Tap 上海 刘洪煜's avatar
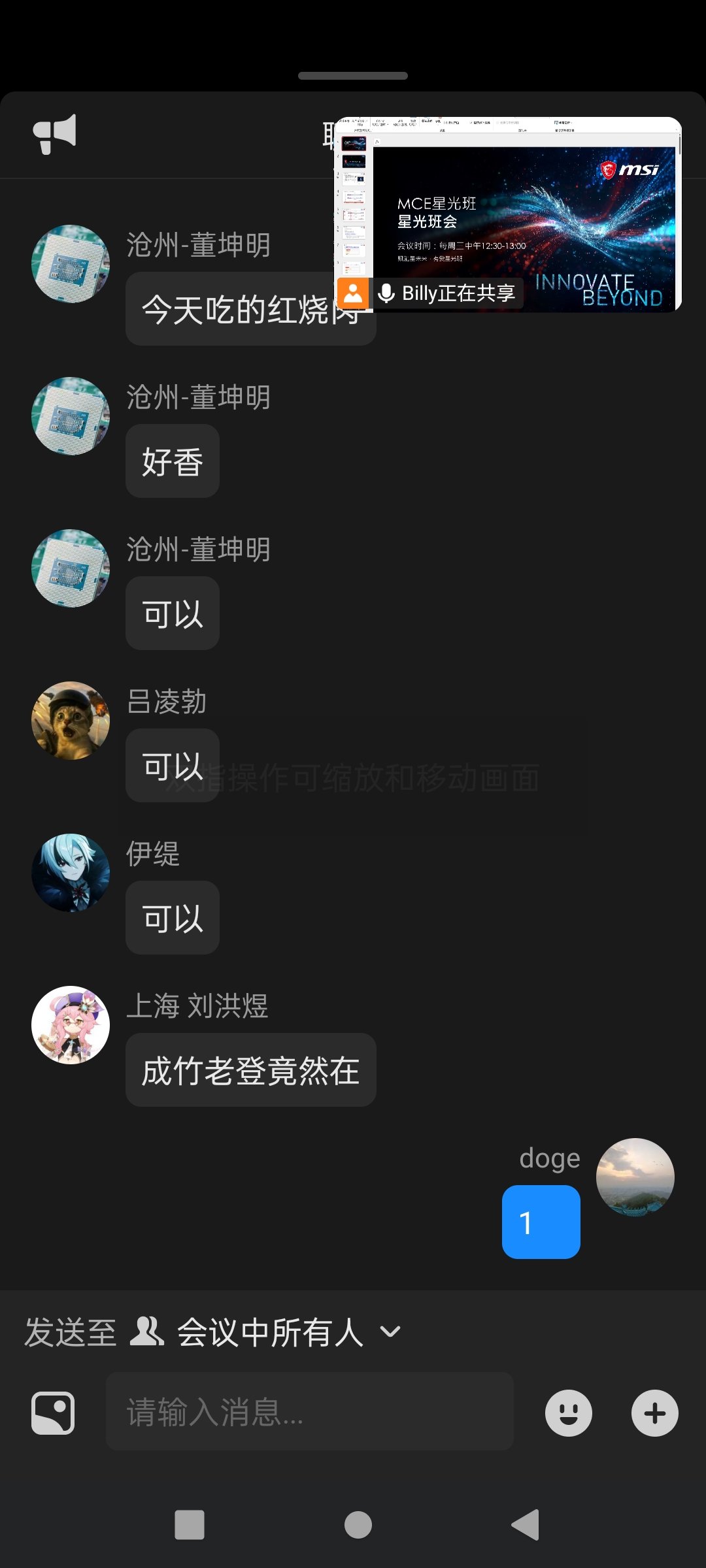This screenshot has height=1568, width=706. click(71, 1025)
